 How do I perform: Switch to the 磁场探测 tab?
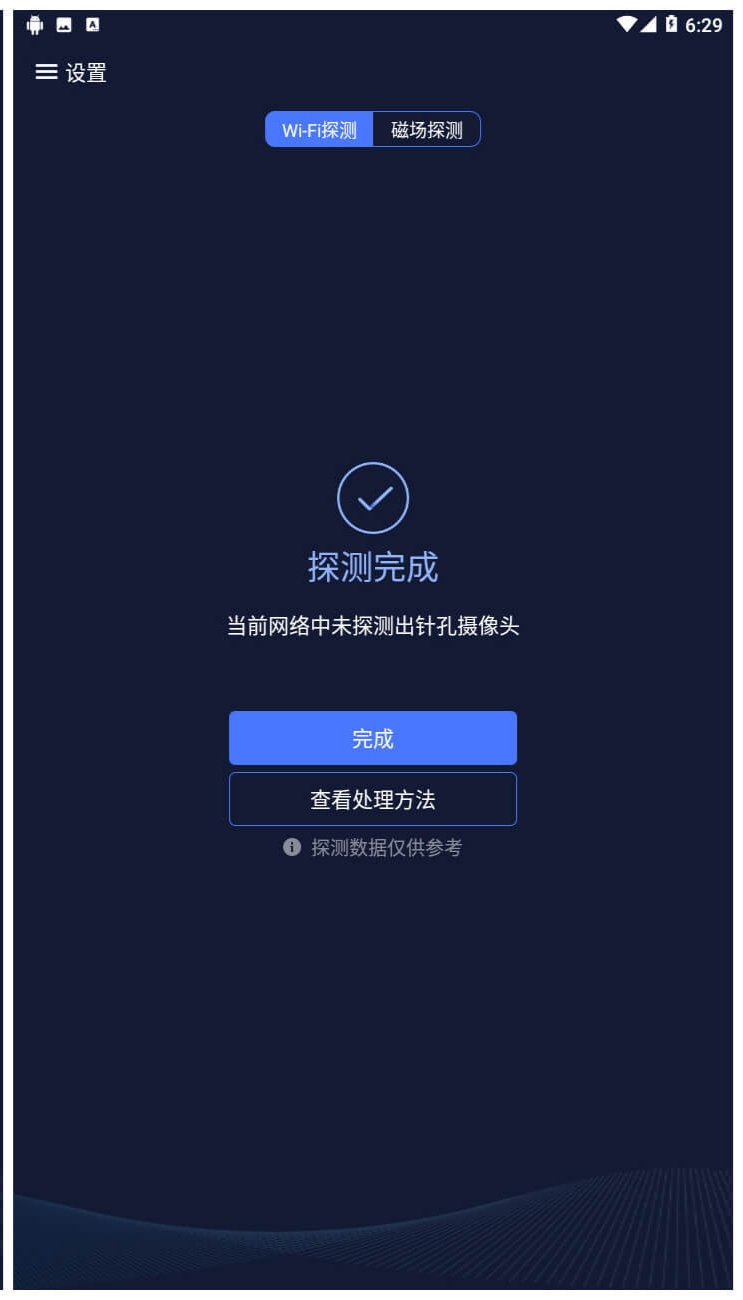pyautogui.click(x=427, y=130)
